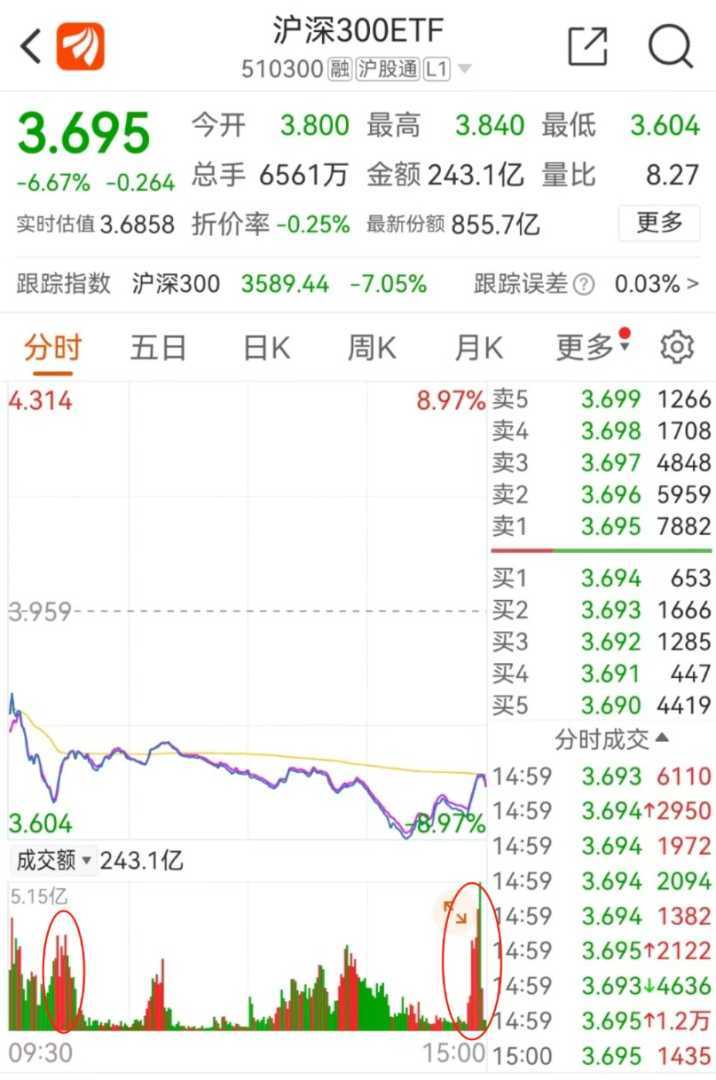The height and width of the screenshot is (1080, 716).
Task: Share the 沪深300ETF page
Action: point(587,46)
